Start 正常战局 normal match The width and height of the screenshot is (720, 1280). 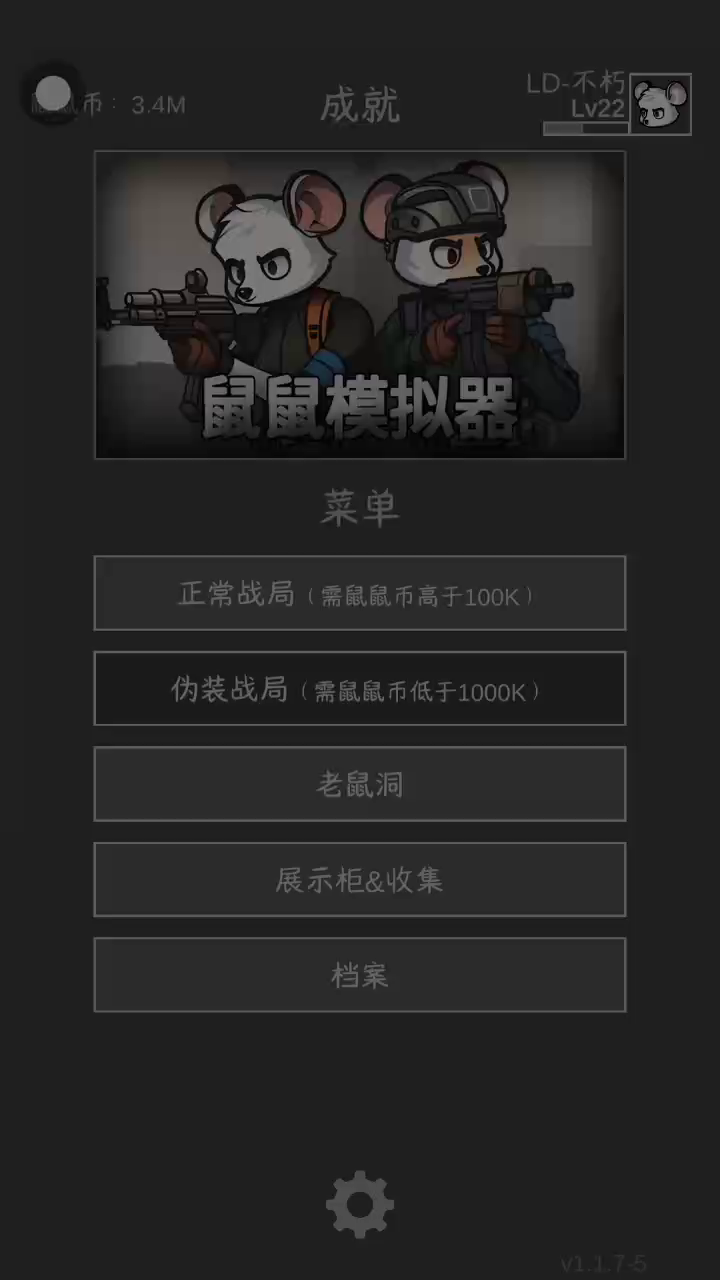(x=360, y=593)
